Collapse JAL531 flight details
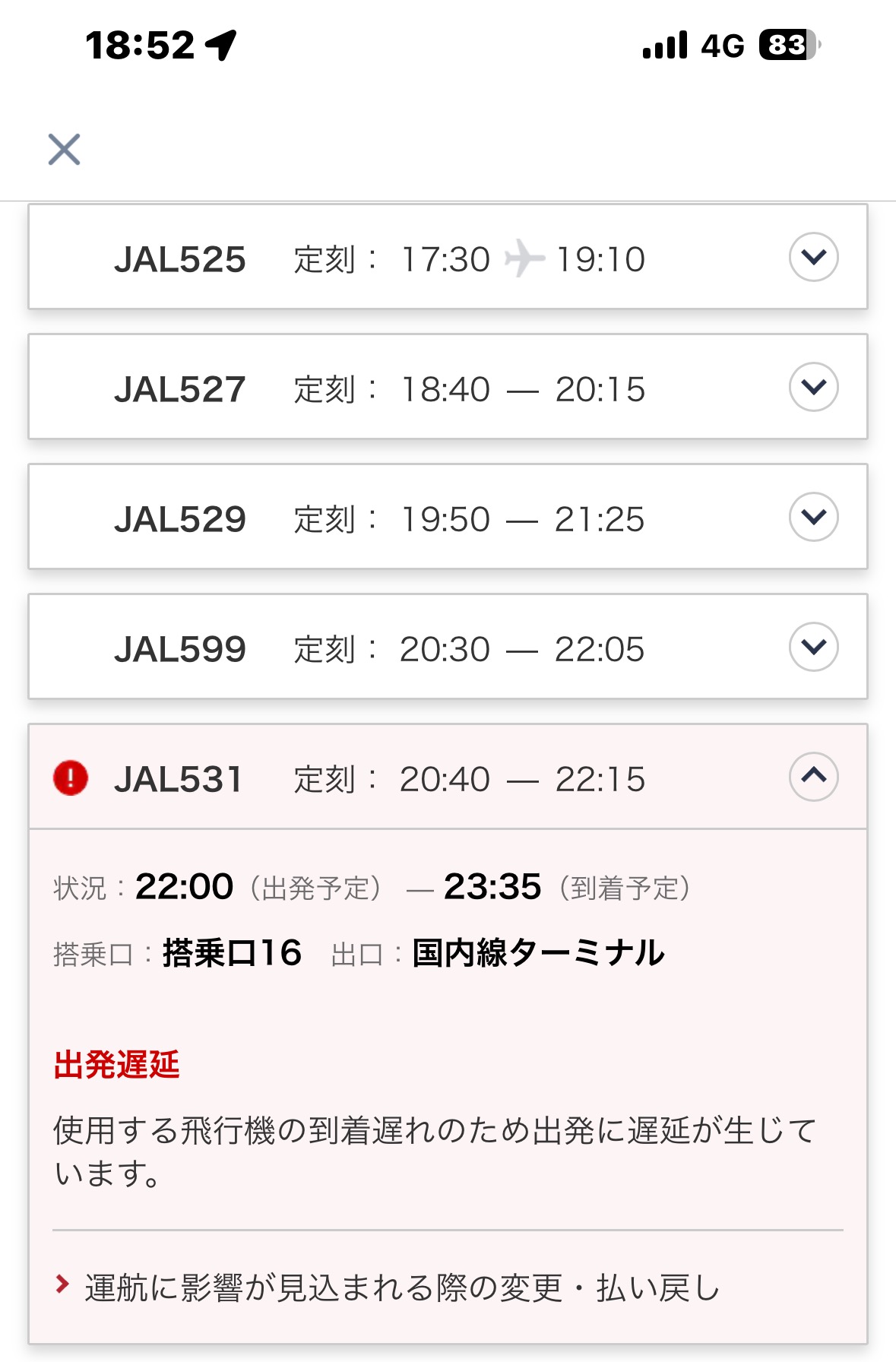This screenshot has height=1362, width=896. 813,776
